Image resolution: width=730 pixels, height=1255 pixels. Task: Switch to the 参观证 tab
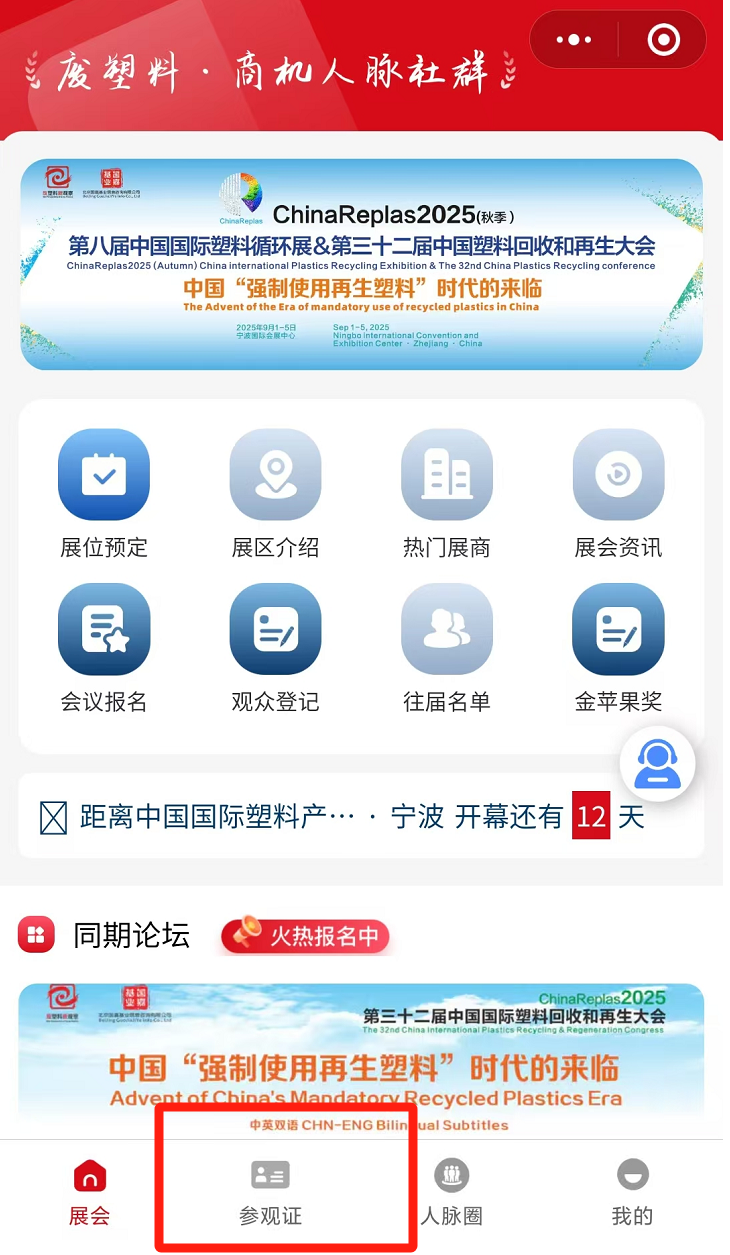coord(270,1192)
